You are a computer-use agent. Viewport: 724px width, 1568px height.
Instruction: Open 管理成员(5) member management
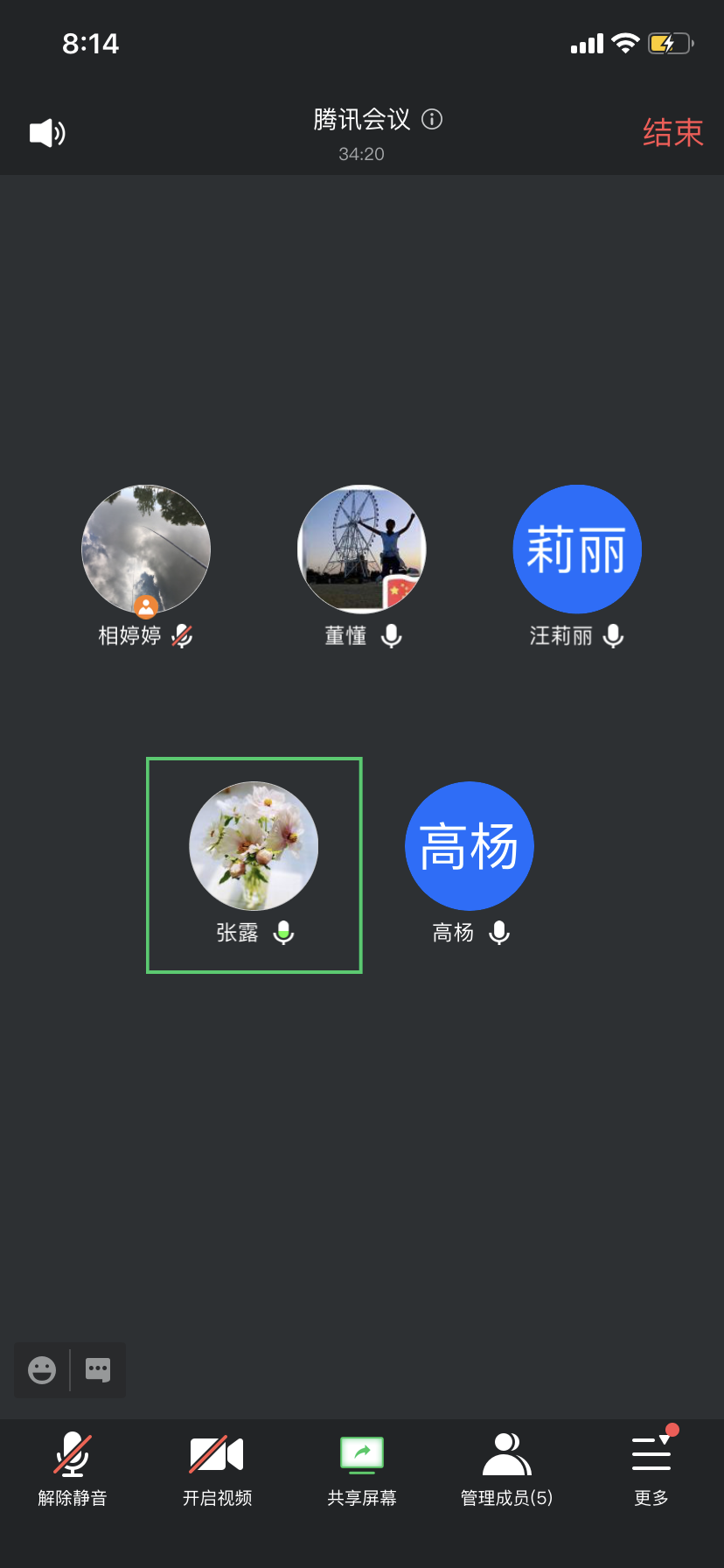click(x=506, y=1470)
